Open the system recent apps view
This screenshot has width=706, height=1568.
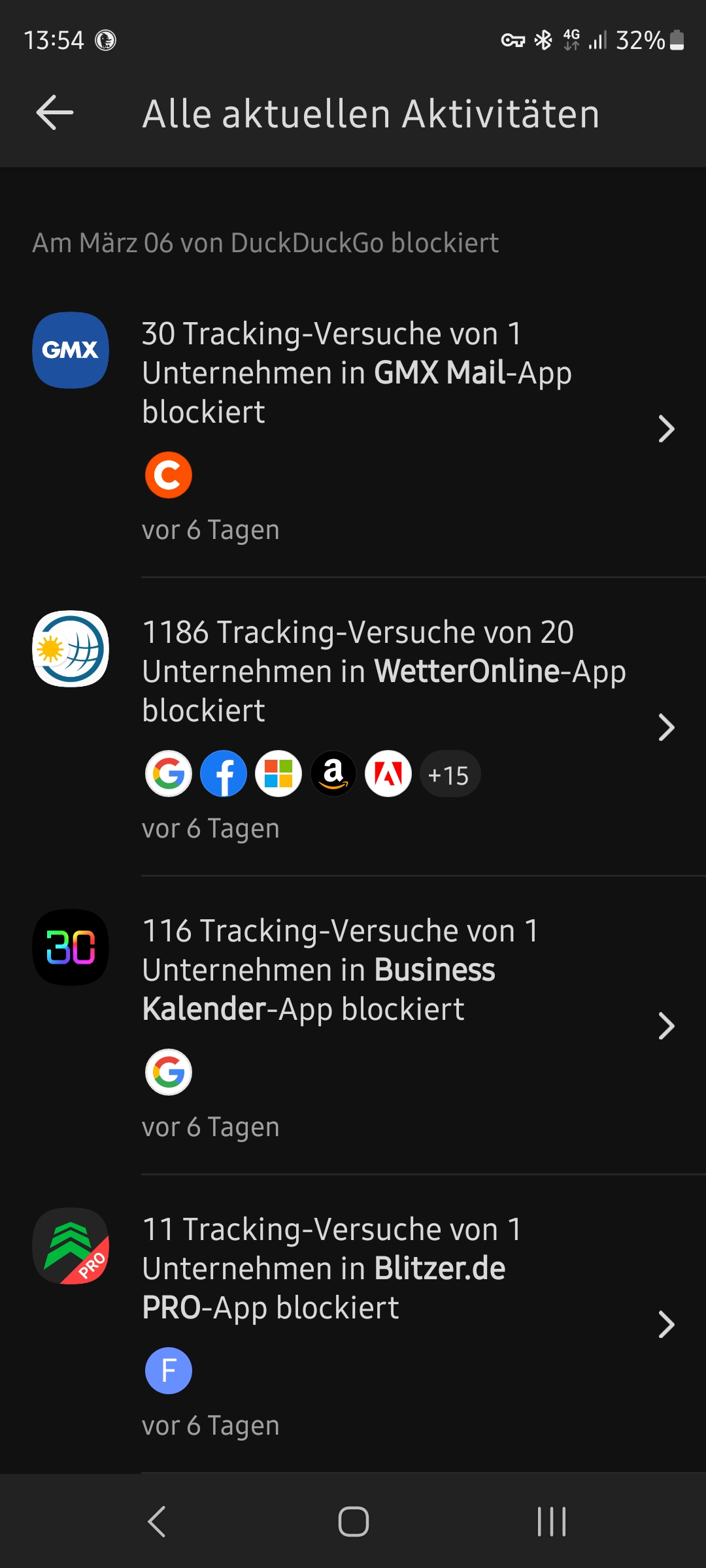tap(551, 1522)
